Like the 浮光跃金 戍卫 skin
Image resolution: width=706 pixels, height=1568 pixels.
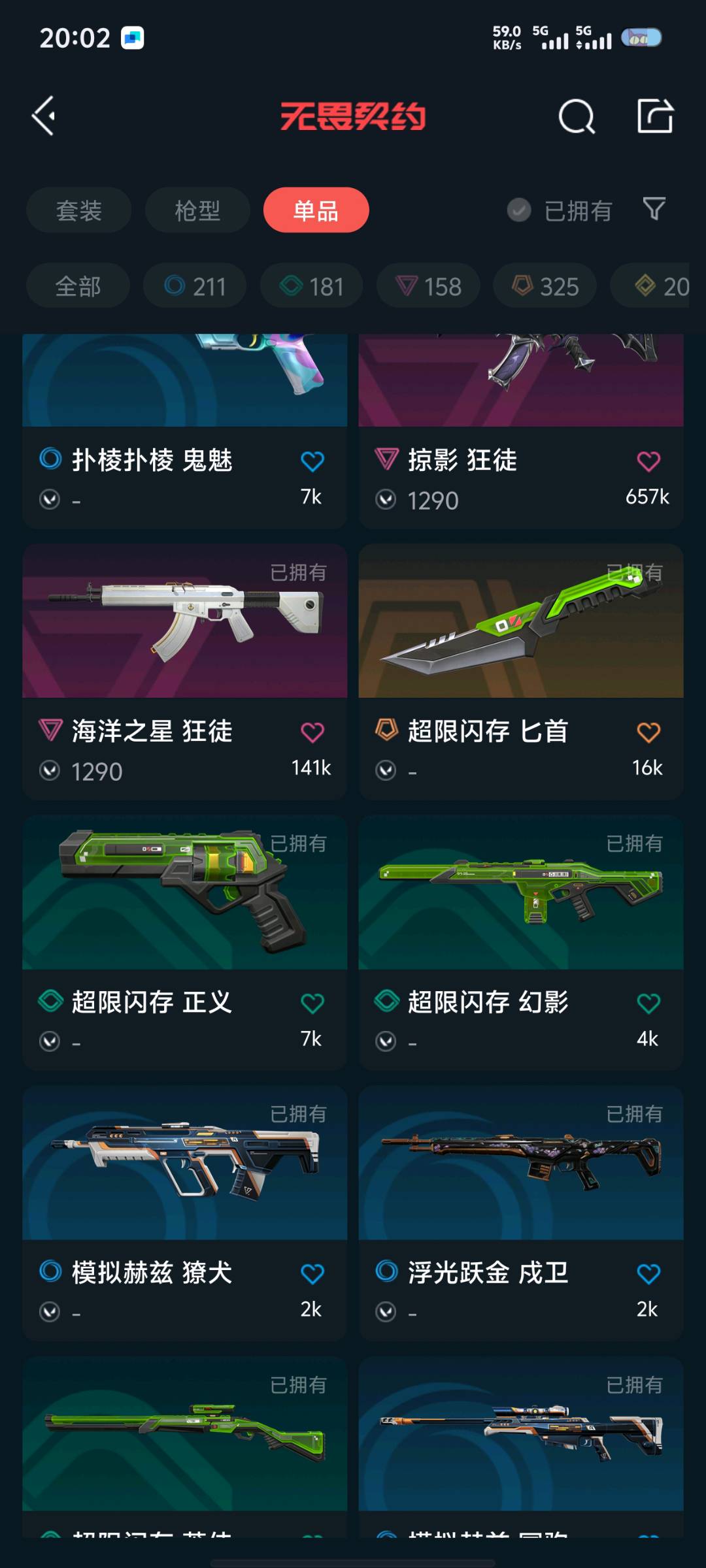tap(648, 1273)
